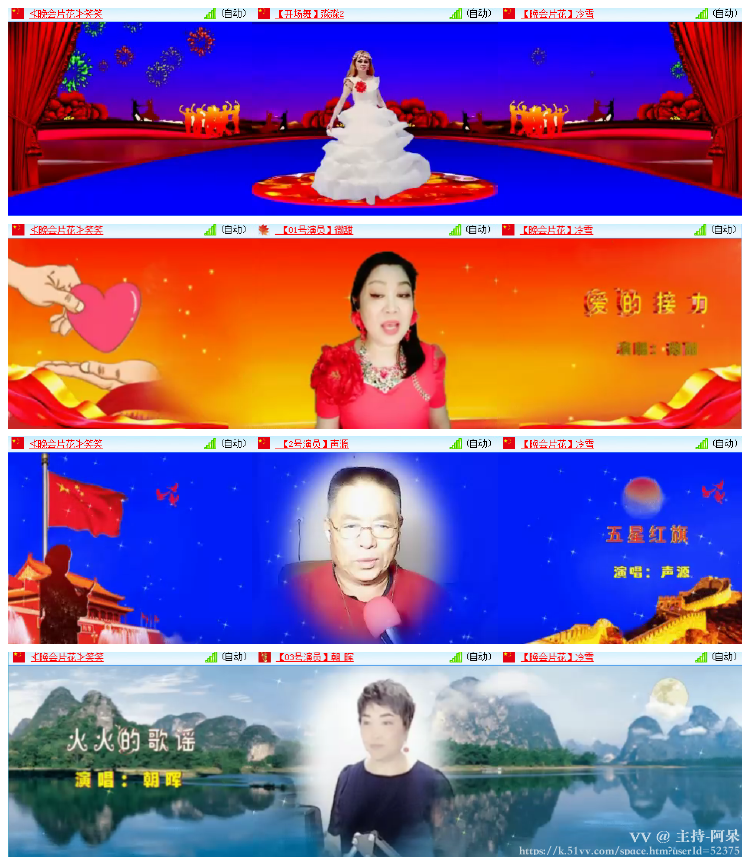Click signal bars beside 【2号演员】声源
The width and height of the screenshot is (750, 865).
(x=457, y=443)
